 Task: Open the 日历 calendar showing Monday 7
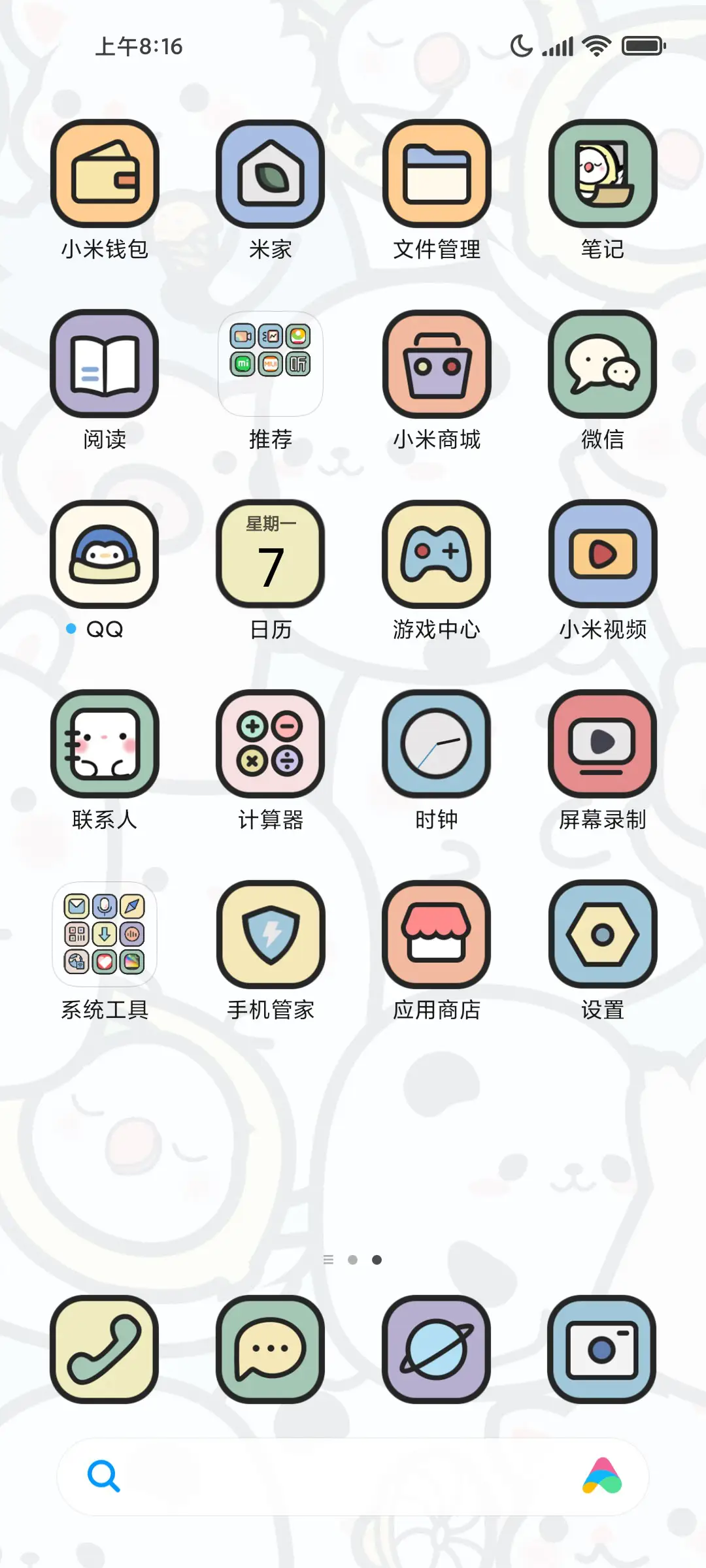click(271, 553)
